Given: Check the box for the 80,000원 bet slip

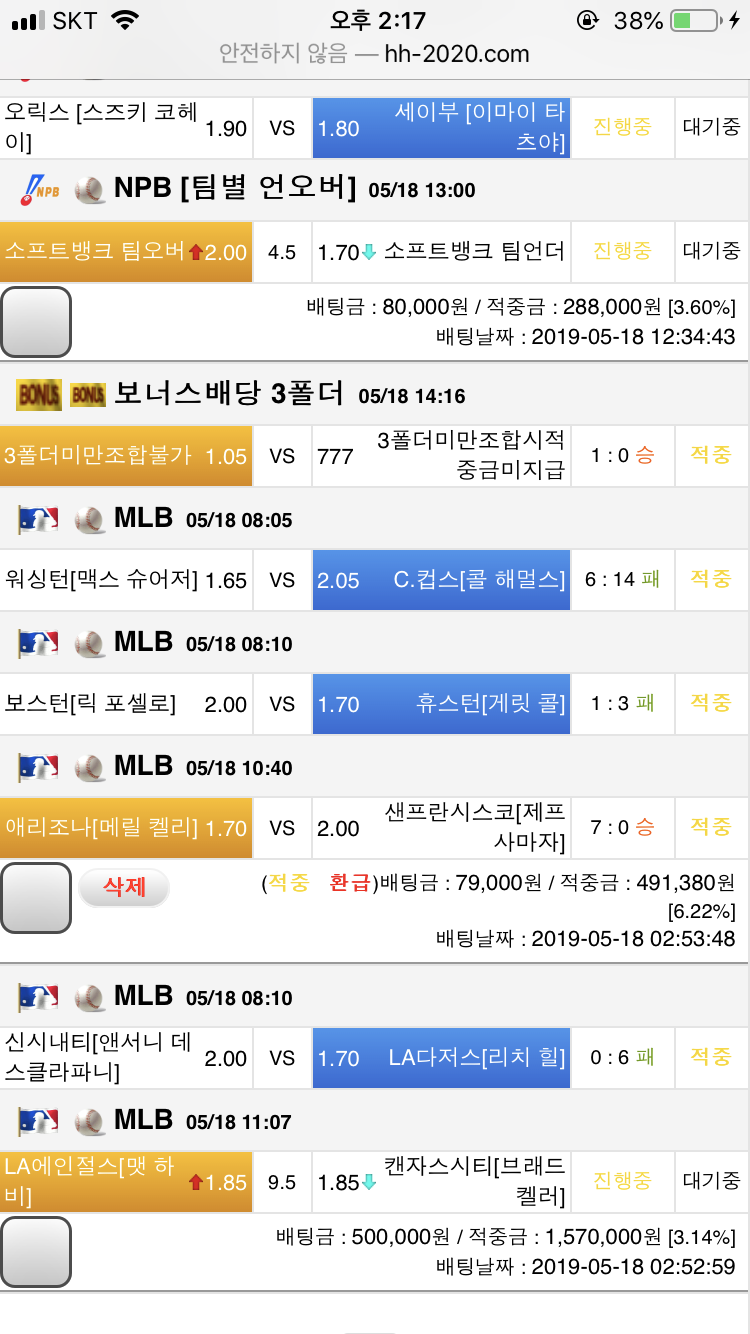Looking at the screenshot, I should tap(36, 322).
